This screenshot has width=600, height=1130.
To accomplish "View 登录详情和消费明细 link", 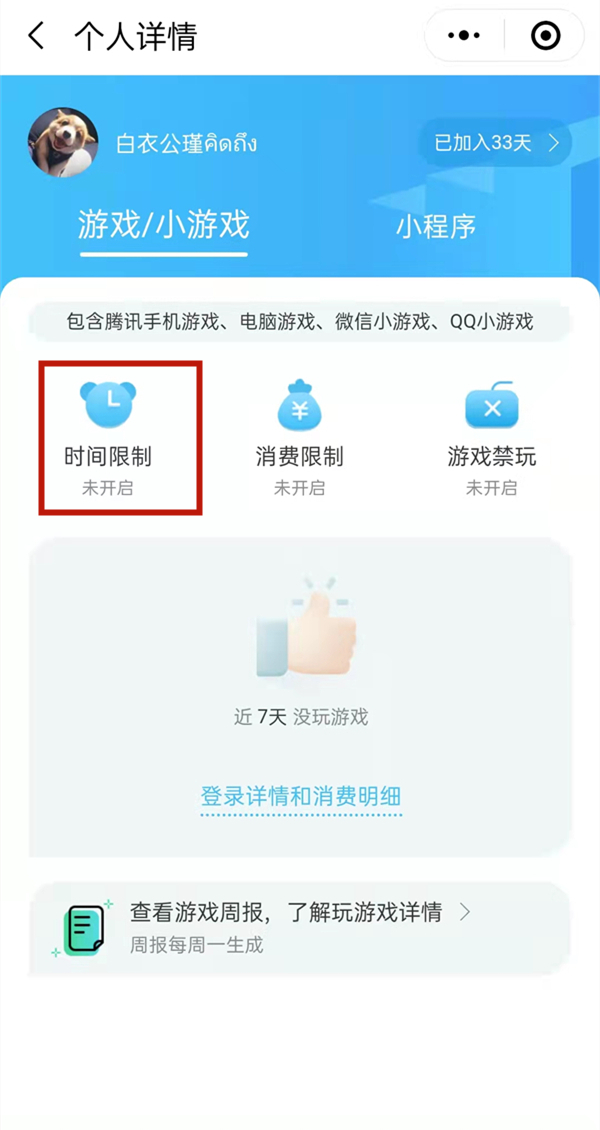I will pyautogui.click(x=301, y=797).
